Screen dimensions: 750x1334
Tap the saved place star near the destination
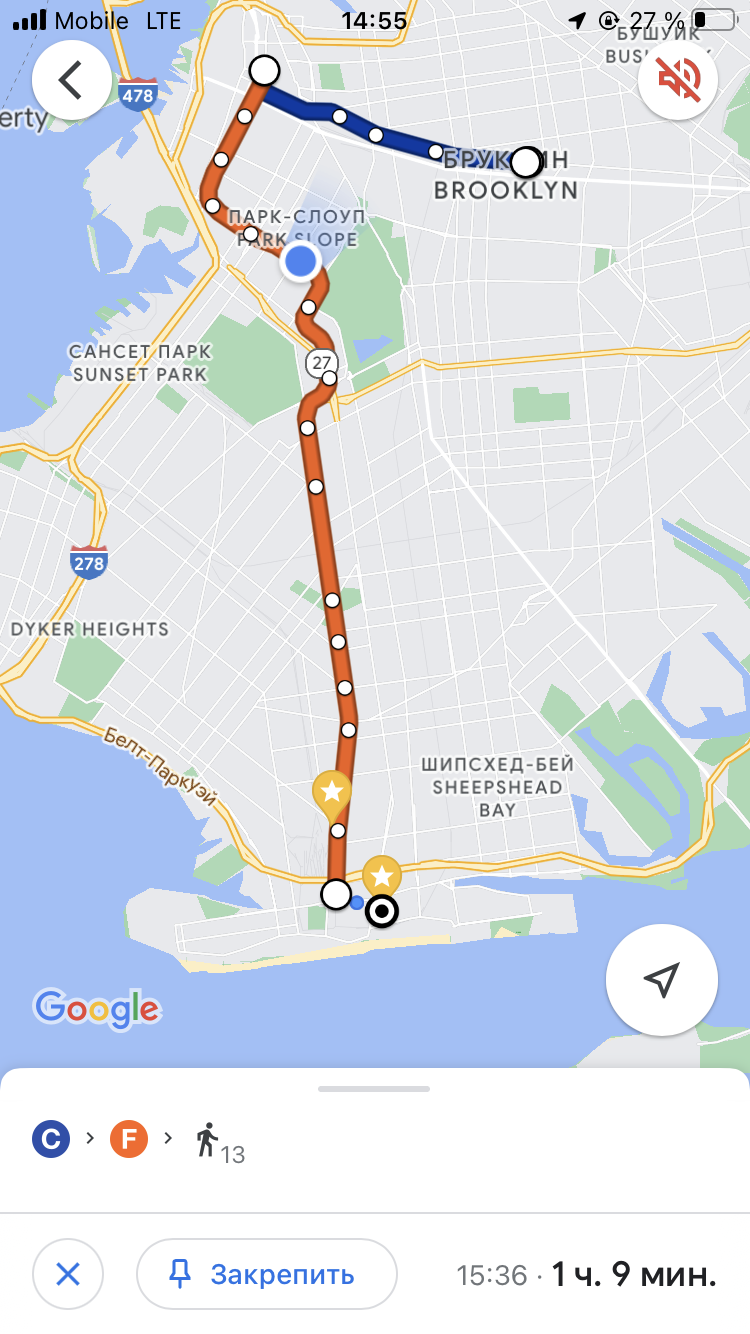point(381,877)
